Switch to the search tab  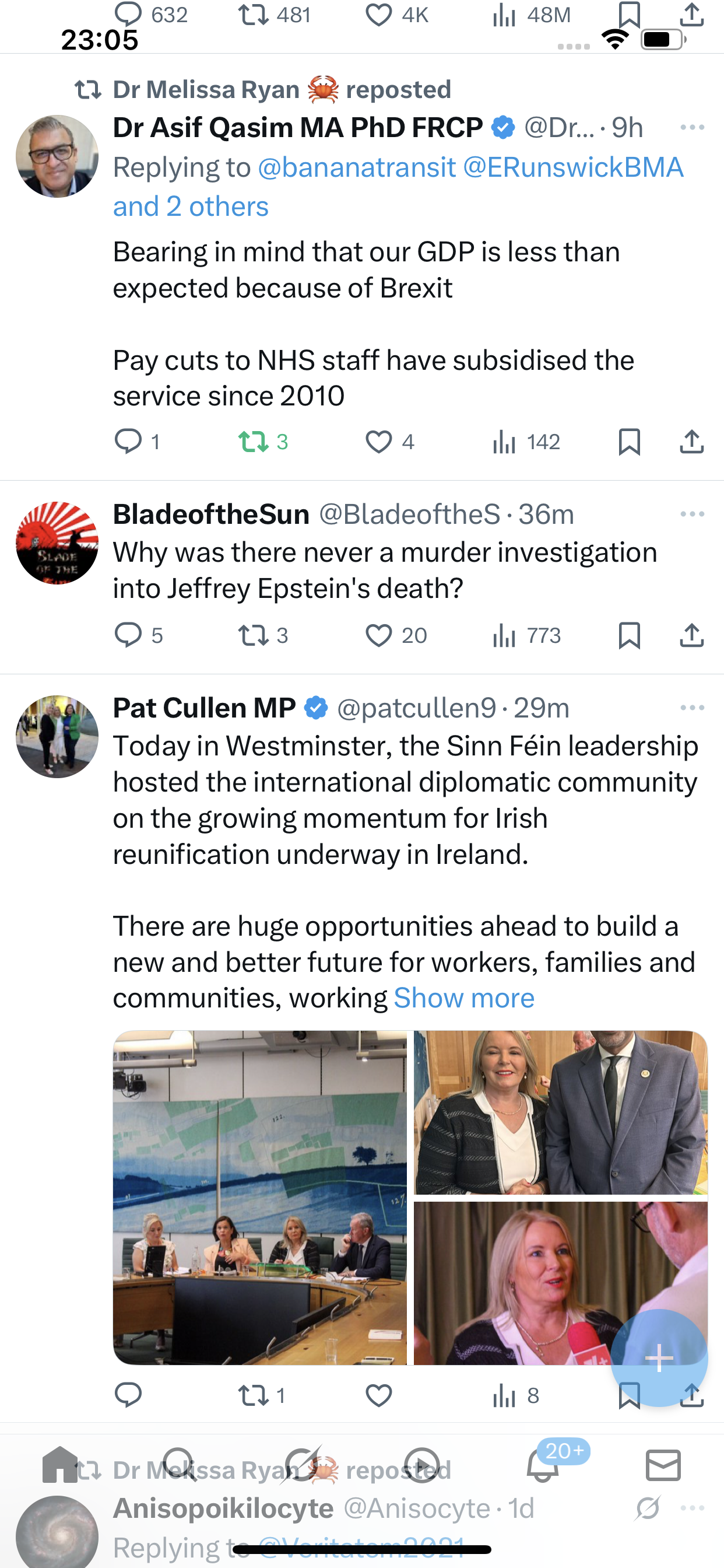(180, 1465)
